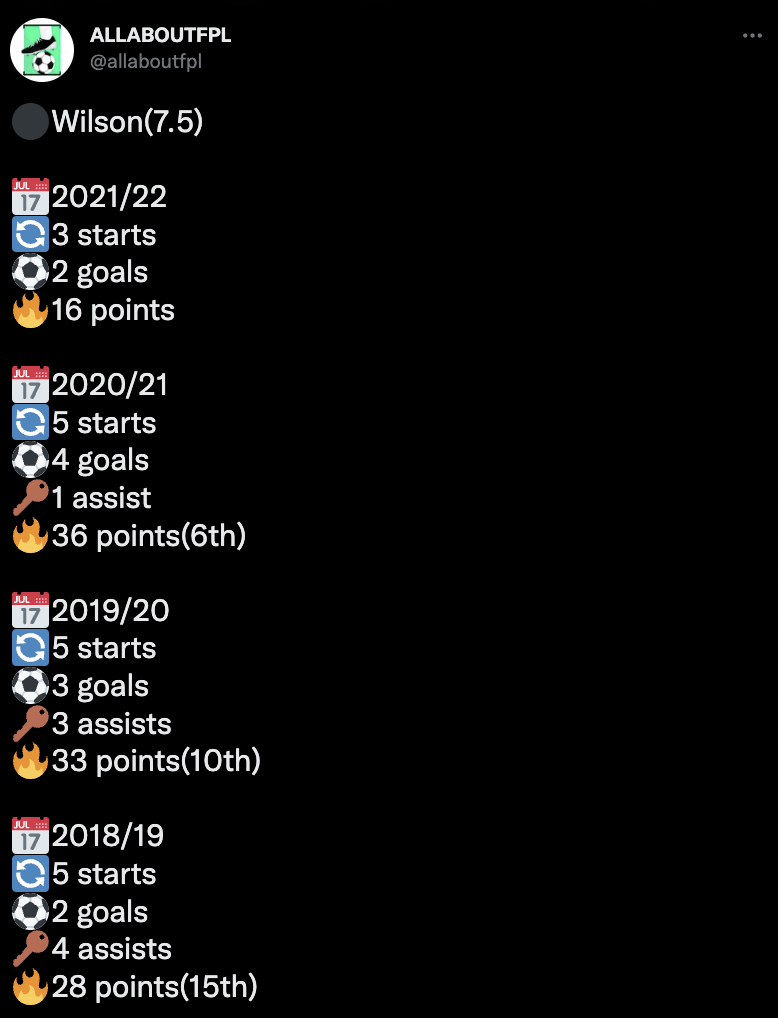Visit the @allaboutfpl profile handle

click(147, 61)
